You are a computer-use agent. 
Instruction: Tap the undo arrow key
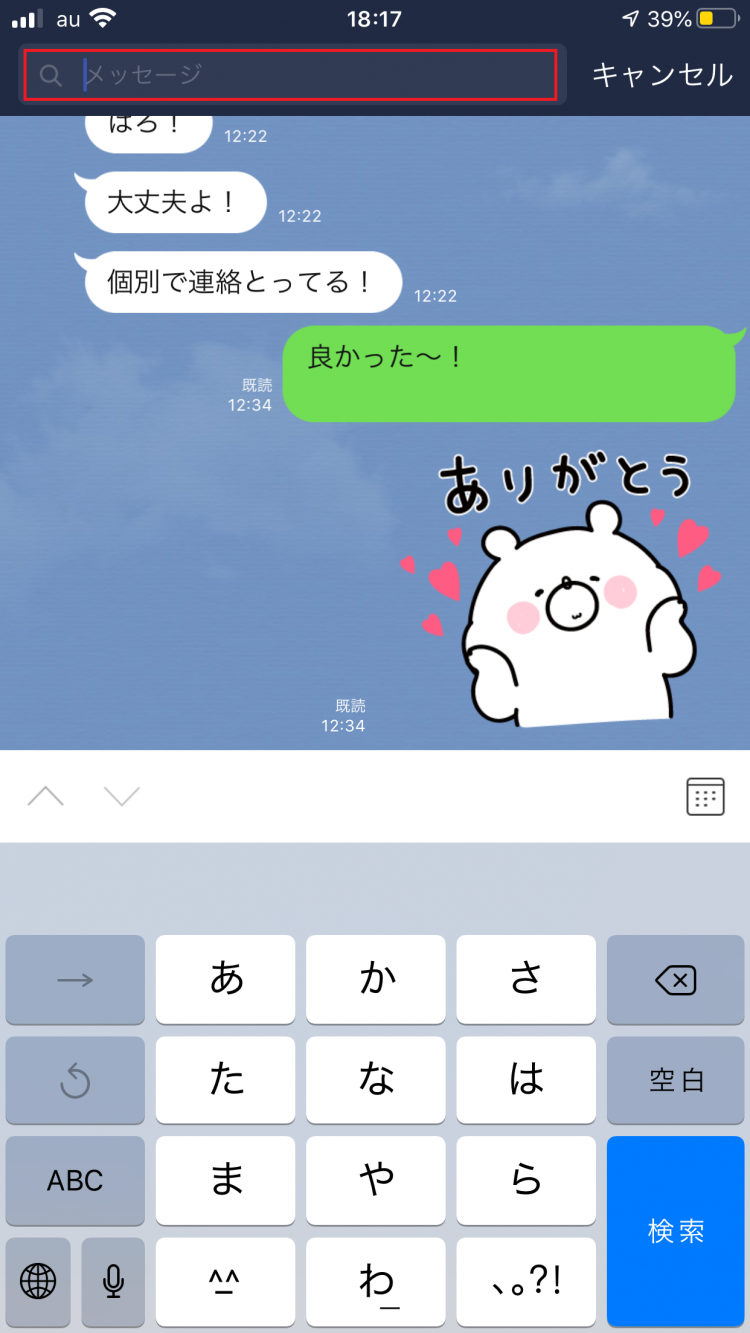[75, 1080]
